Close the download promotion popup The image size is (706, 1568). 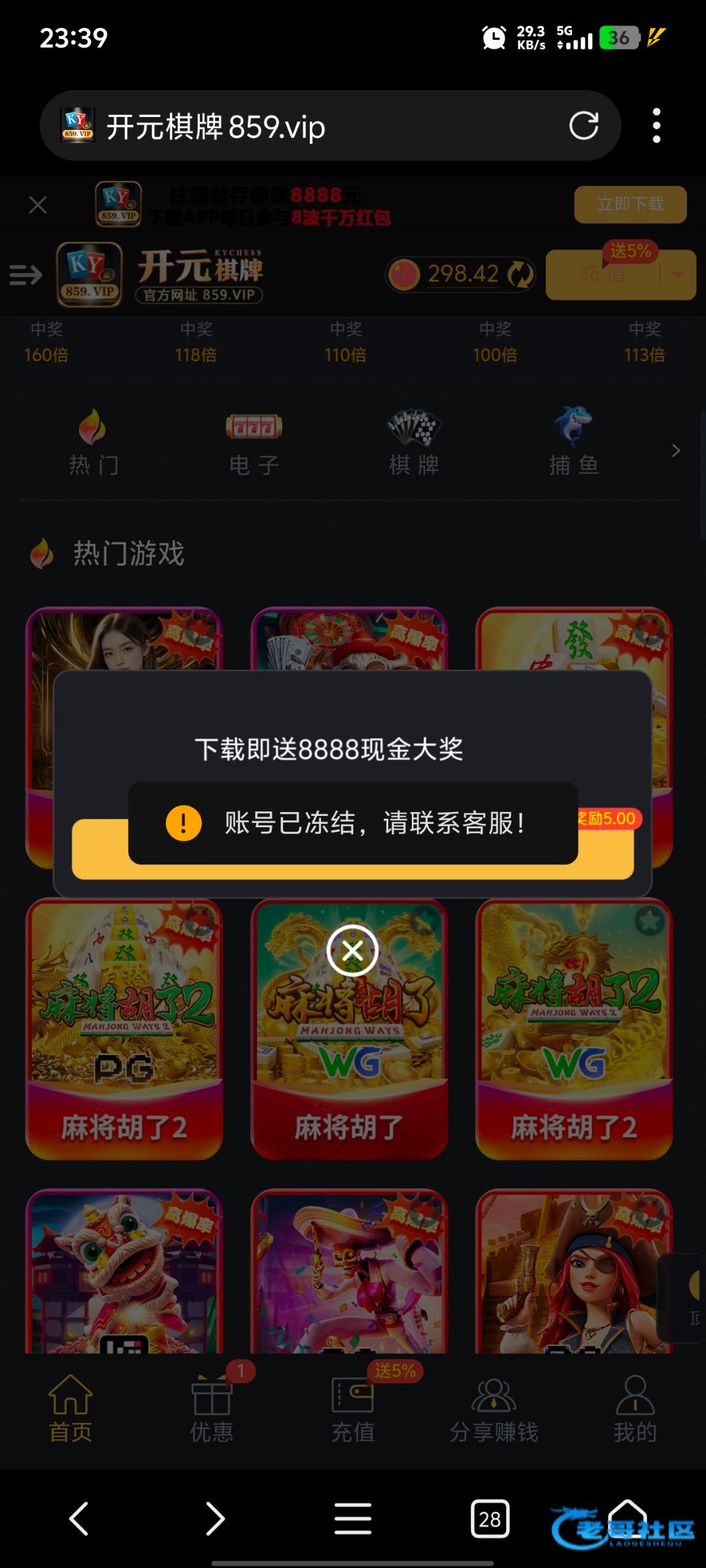(x=352, y=951)
